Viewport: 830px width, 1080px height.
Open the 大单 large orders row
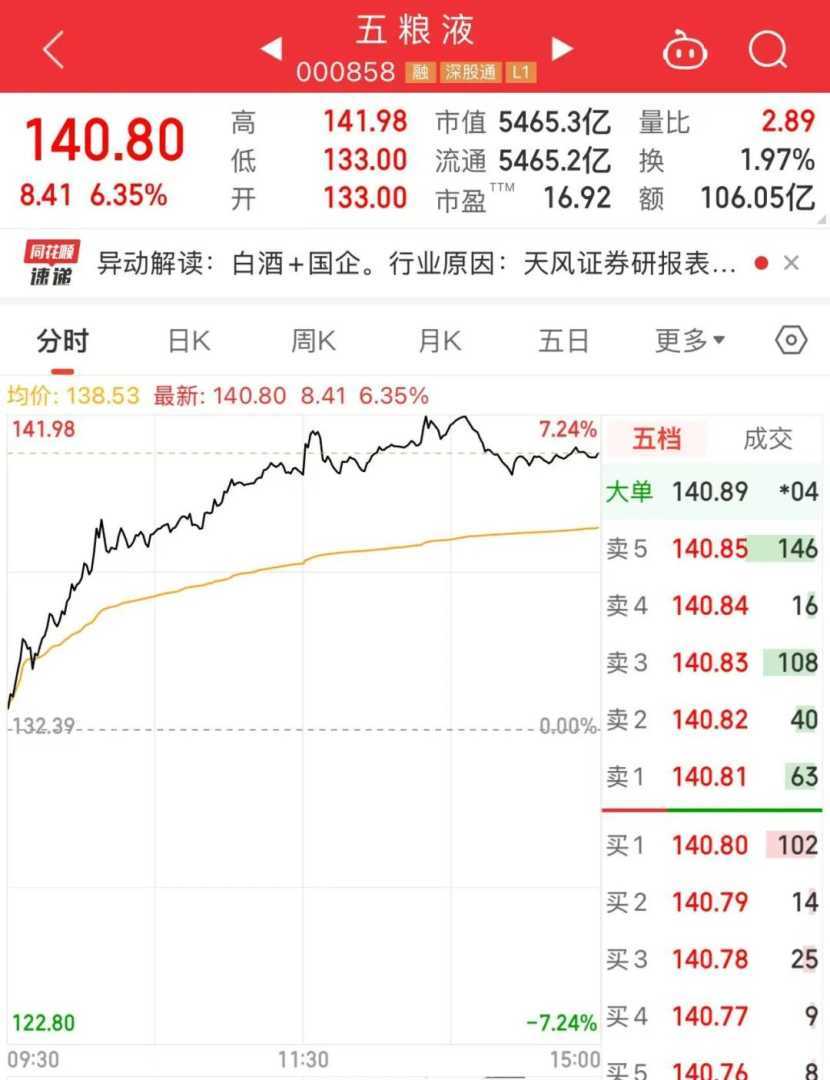pos(712,491)
